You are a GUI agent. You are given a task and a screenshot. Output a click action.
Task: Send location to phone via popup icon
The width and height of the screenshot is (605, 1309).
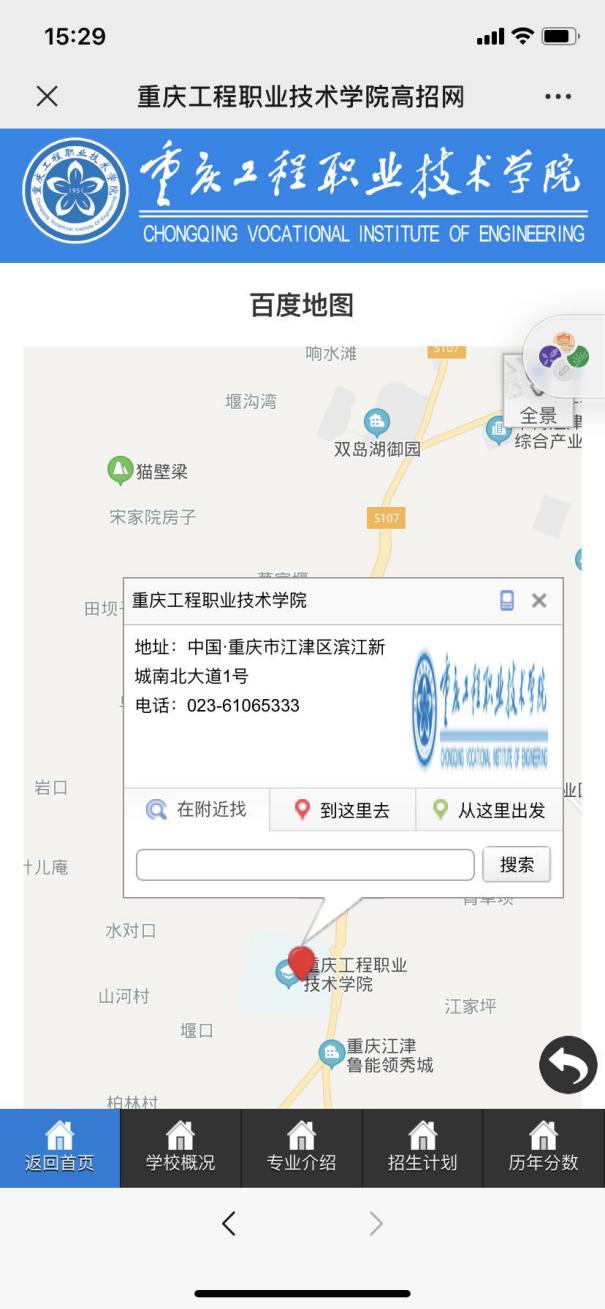point(507,601)
